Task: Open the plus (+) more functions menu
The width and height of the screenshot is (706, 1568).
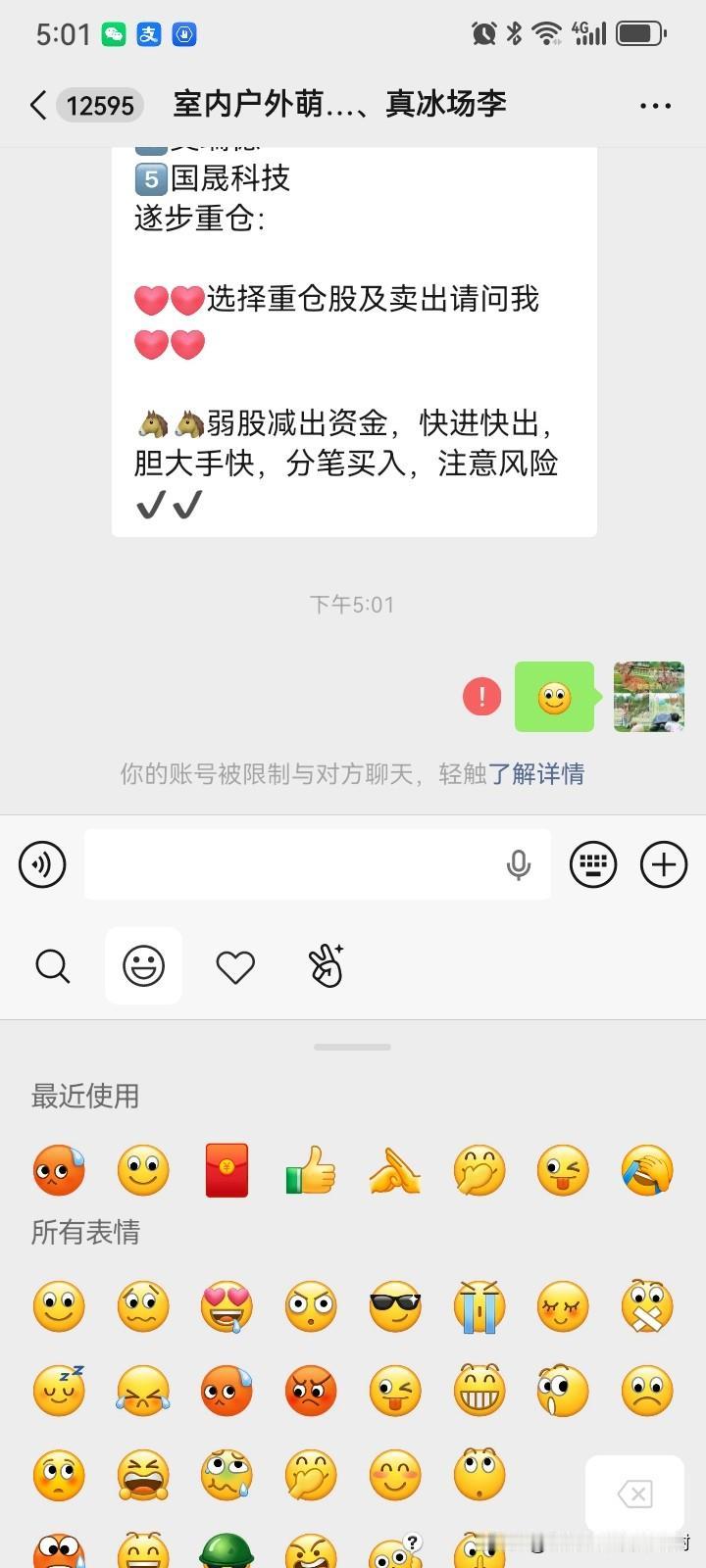Action: tap(664, 864)
